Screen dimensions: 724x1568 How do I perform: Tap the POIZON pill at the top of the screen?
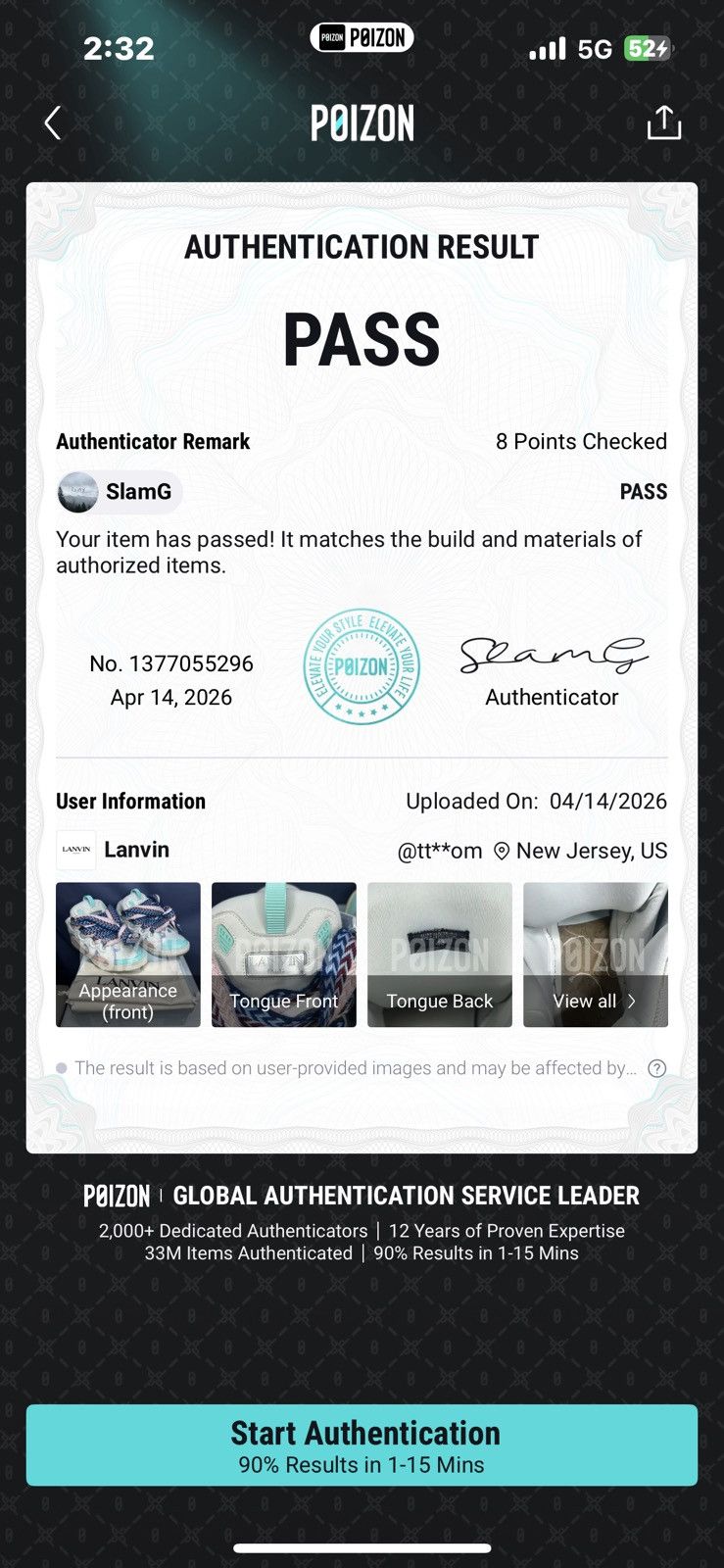click(362, 38)
